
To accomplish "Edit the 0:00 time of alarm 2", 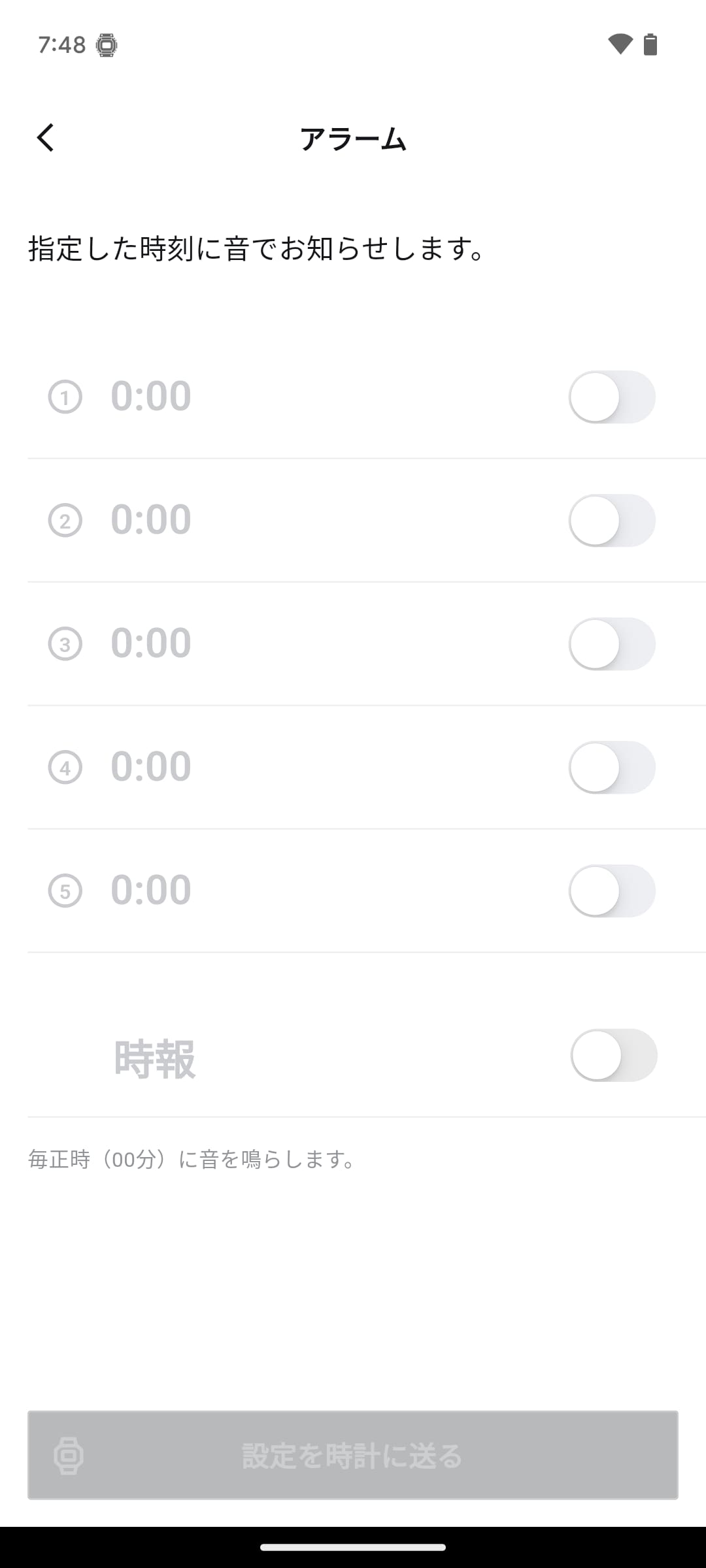I will pyautogui.click(x=151, y=520).
